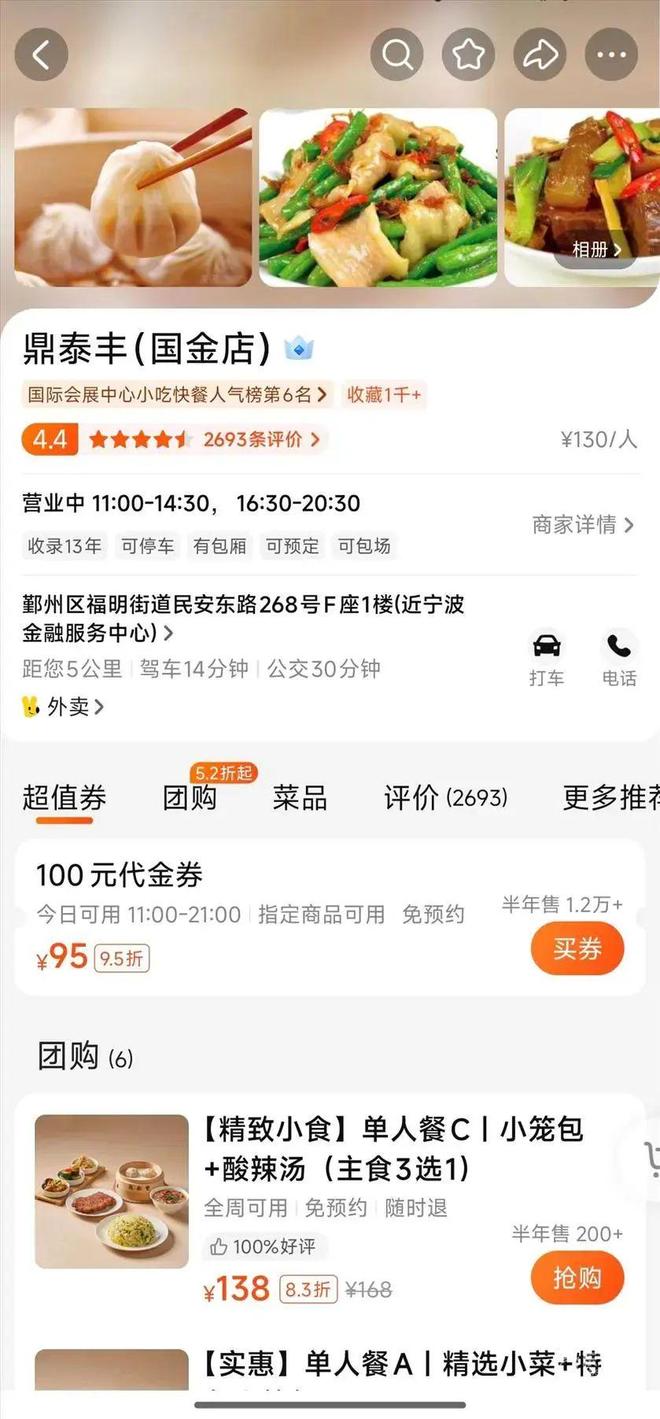The image size is (660, 1419).
Task: Open the 相册 photo album
Action: (596, 249)
